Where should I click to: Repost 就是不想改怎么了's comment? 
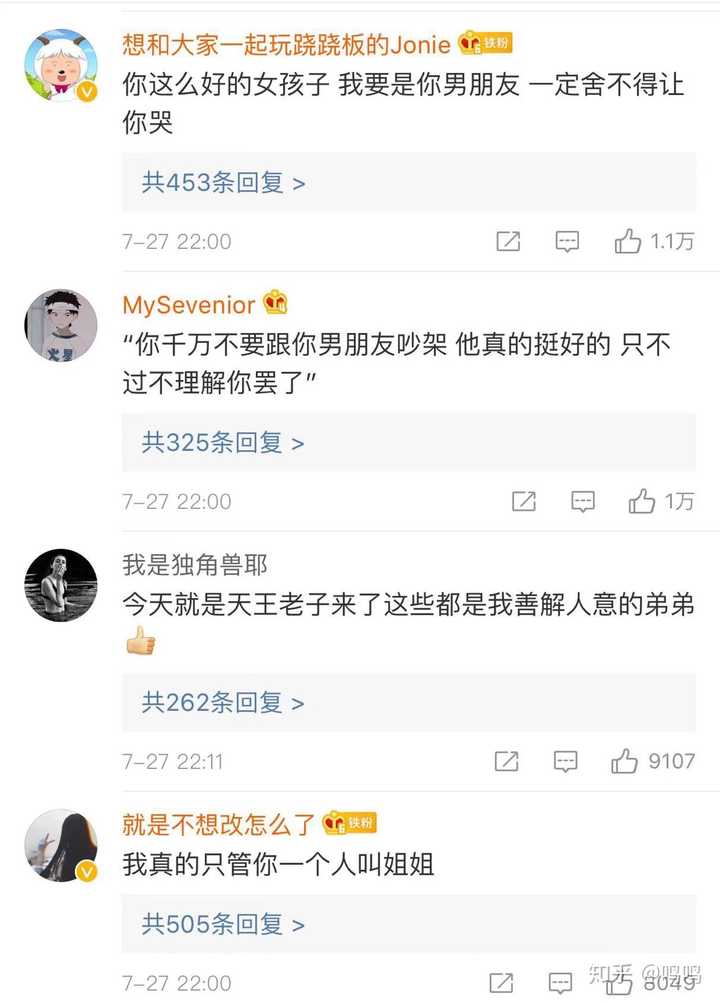click(502, 983)
